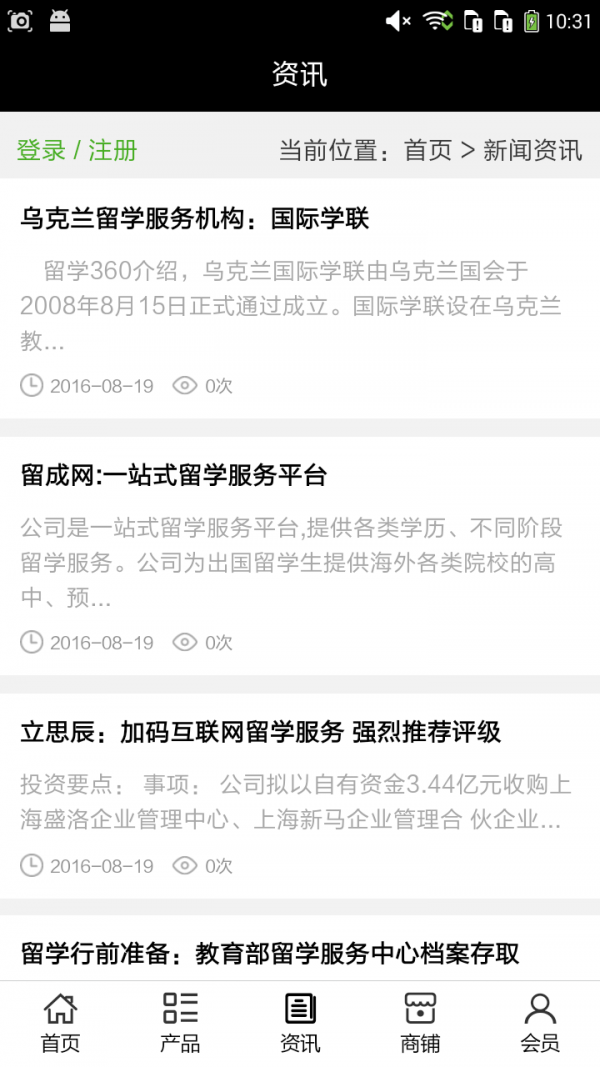Read the 留成网:一站式留学服务平台 article
This screenshot has width=600, height=1067.
[x=174, y=476]
